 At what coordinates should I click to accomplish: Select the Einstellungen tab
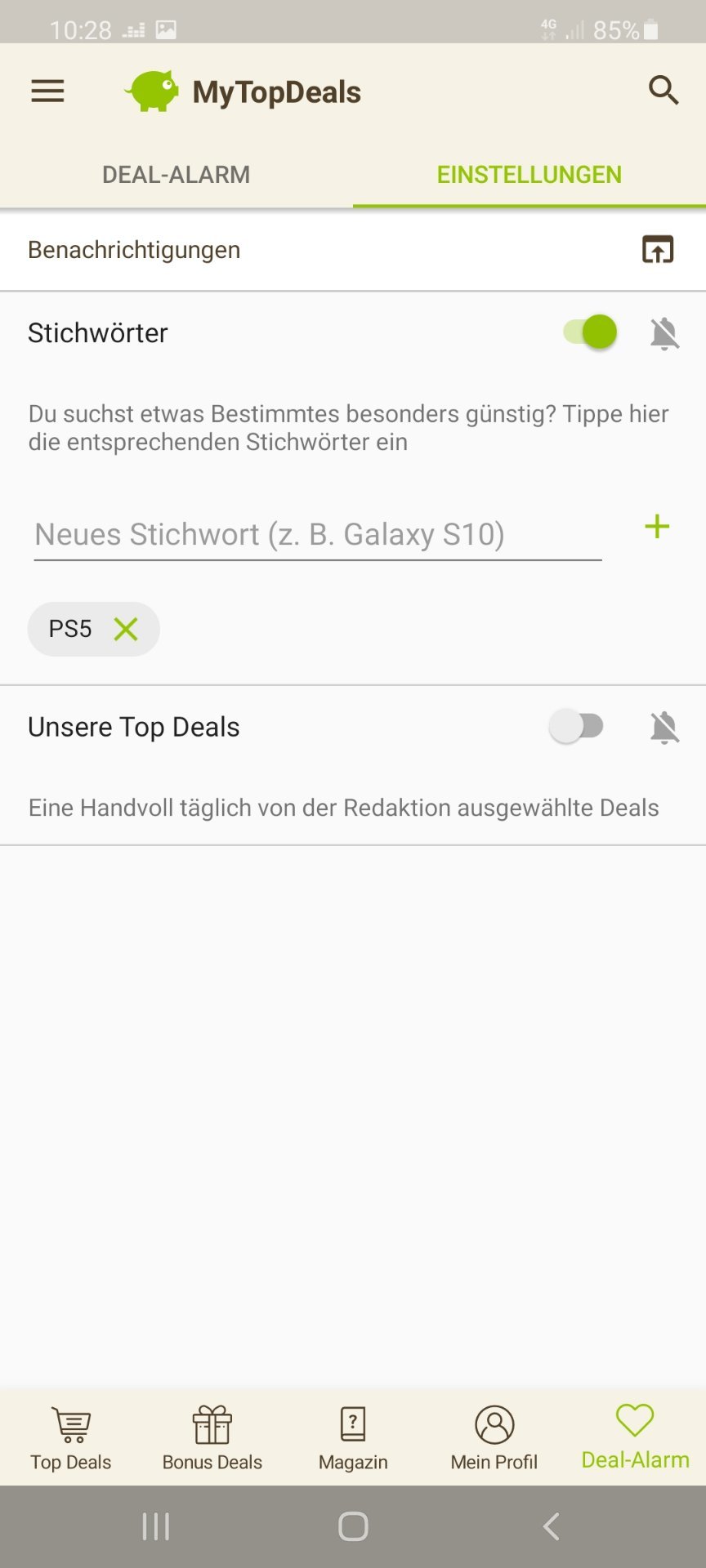[529, 174]
